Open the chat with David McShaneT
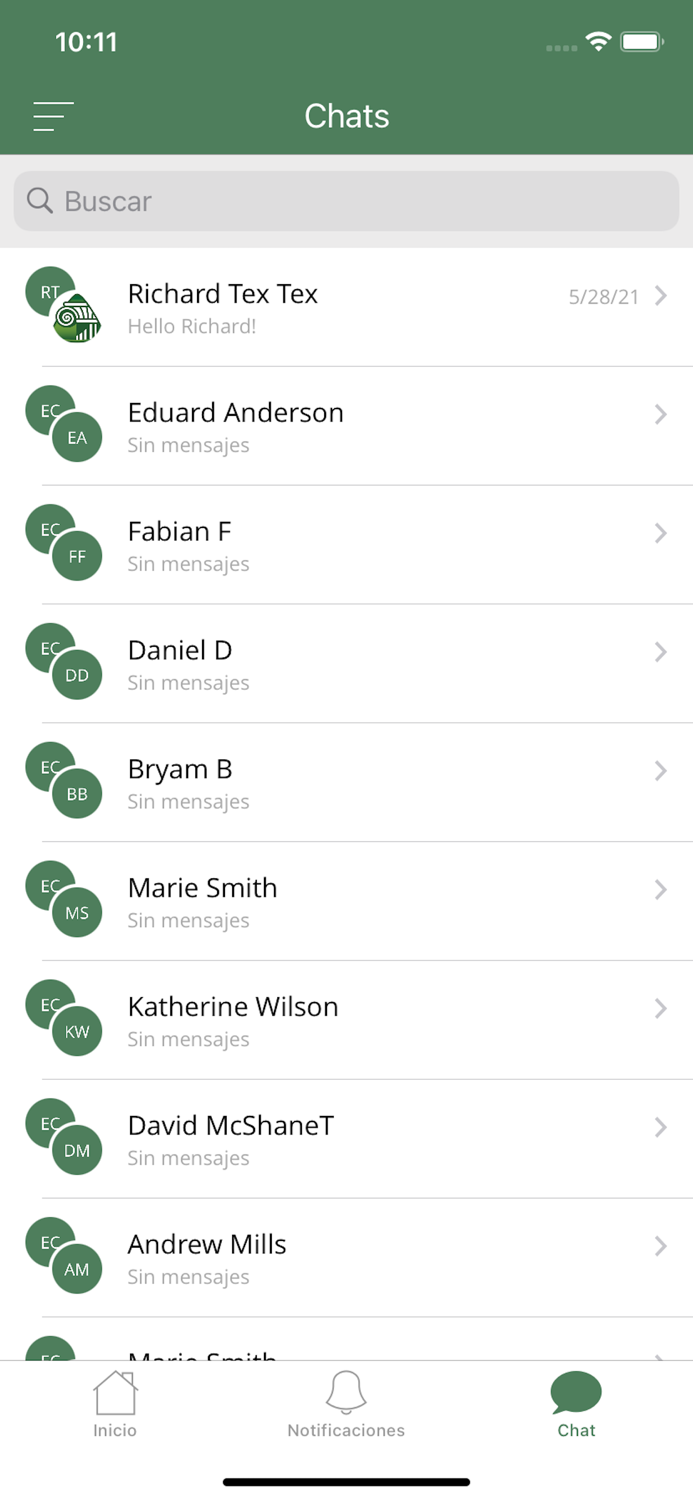 click(346, 1139)
